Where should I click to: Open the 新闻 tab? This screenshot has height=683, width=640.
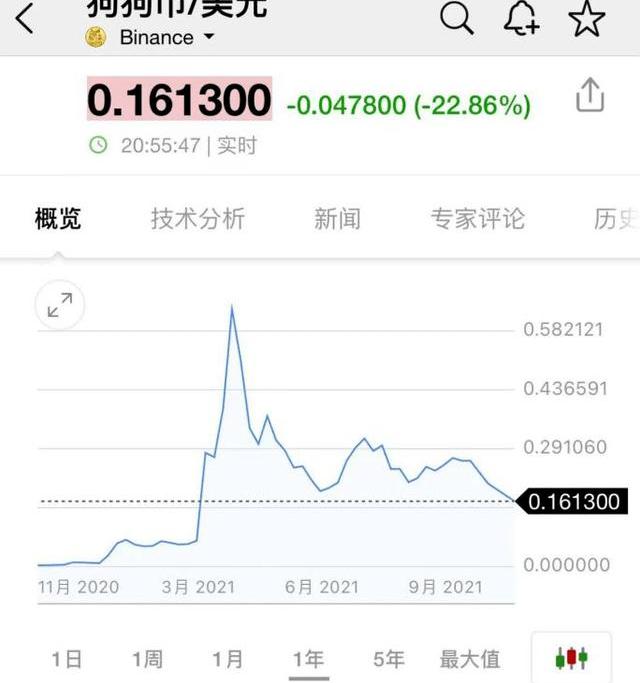click(x=337, y=219)
